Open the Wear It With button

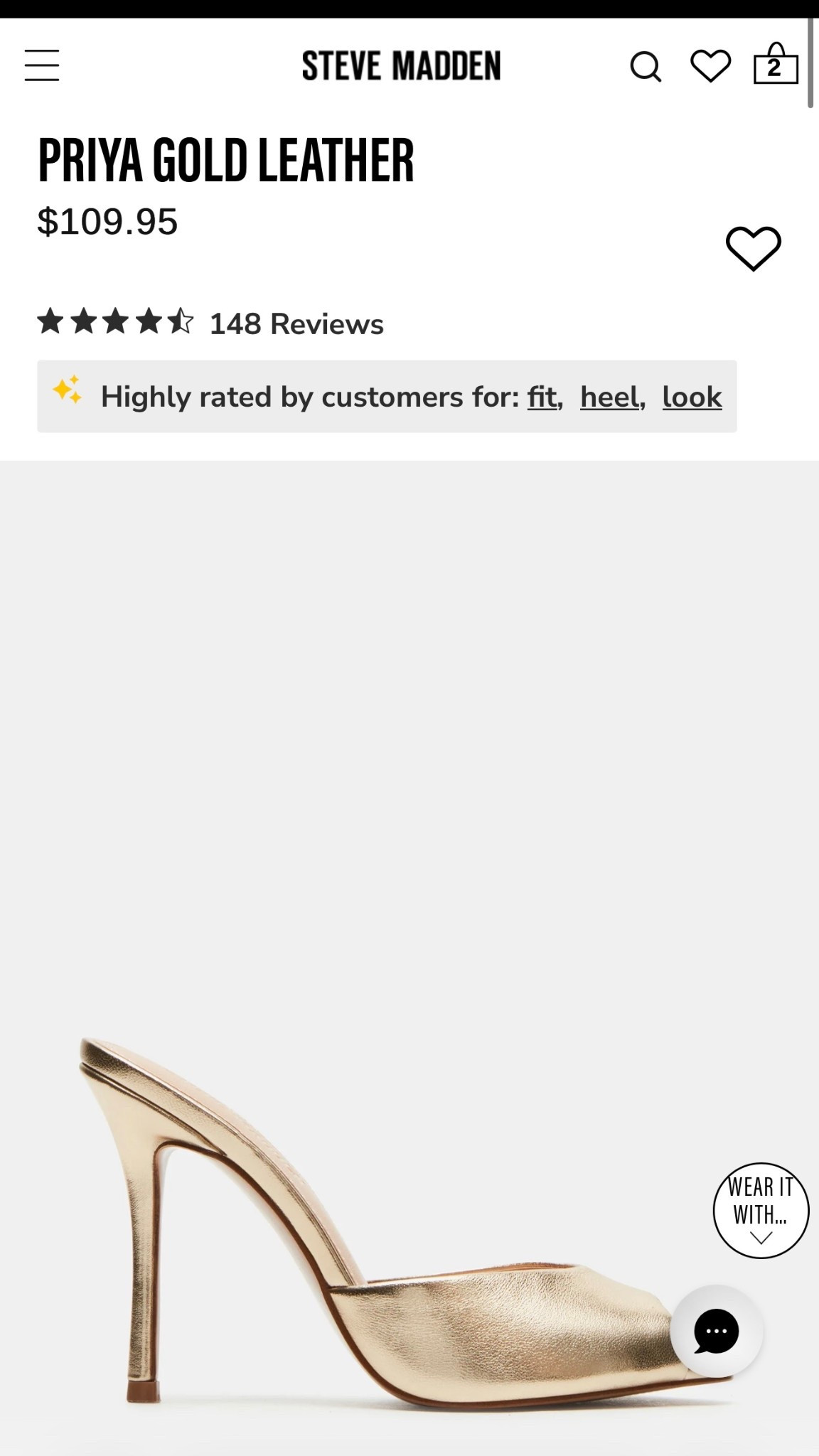[761, 1210]
